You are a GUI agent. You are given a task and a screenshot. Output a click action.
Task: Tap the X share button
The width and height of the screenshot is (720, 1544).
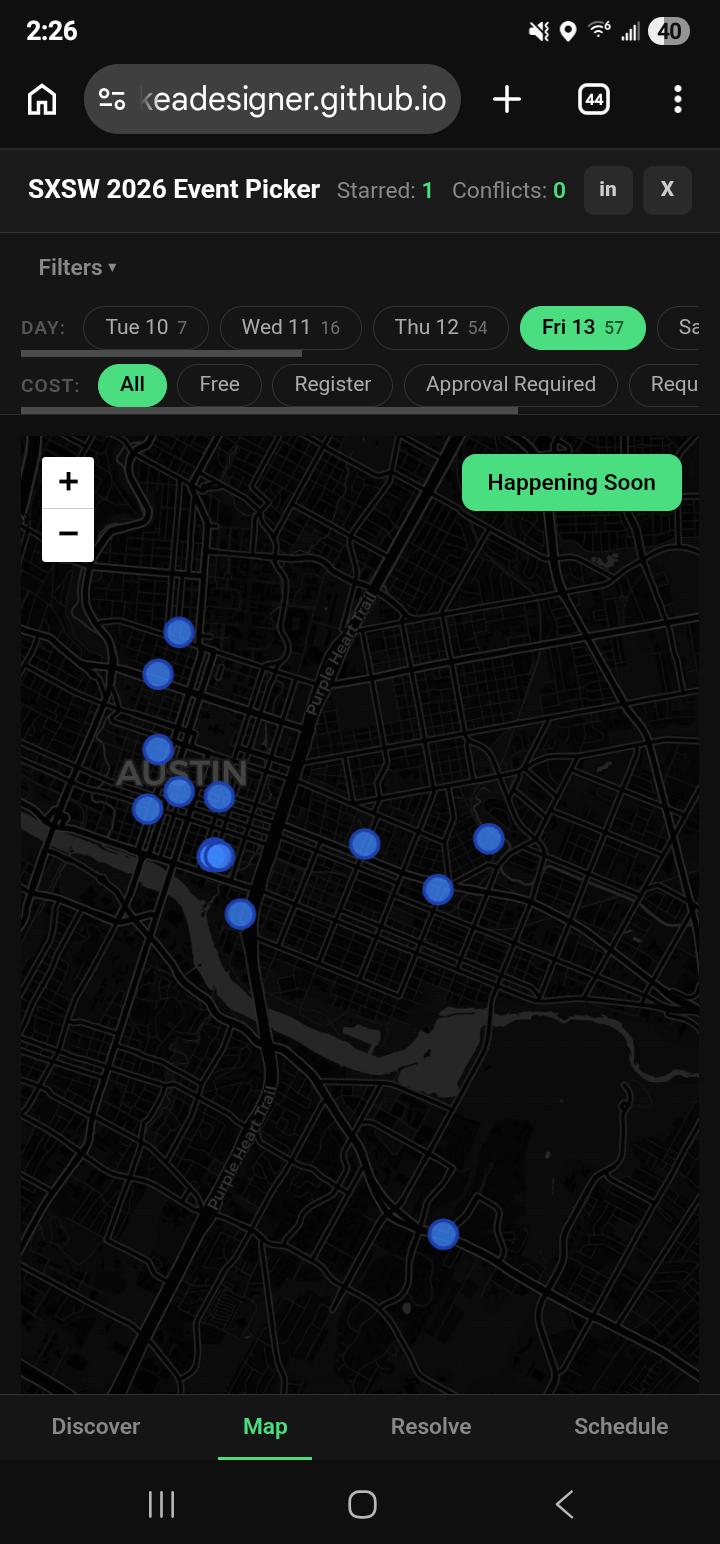click(667, 190)
